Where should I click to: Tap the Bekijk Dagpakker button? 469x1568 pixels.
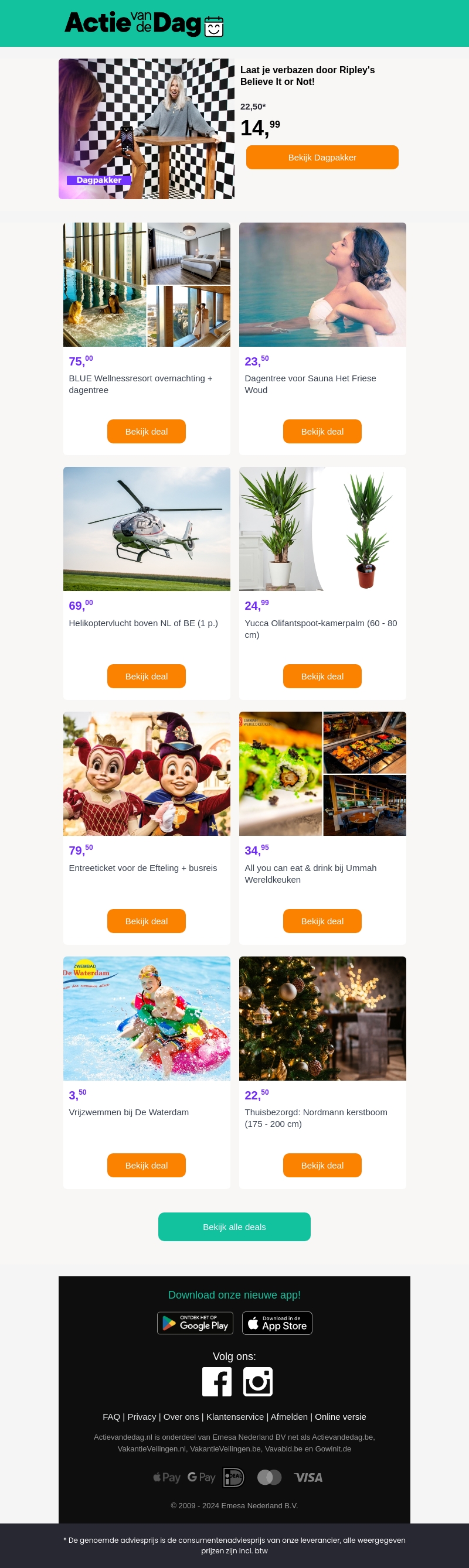coord(322,157)
